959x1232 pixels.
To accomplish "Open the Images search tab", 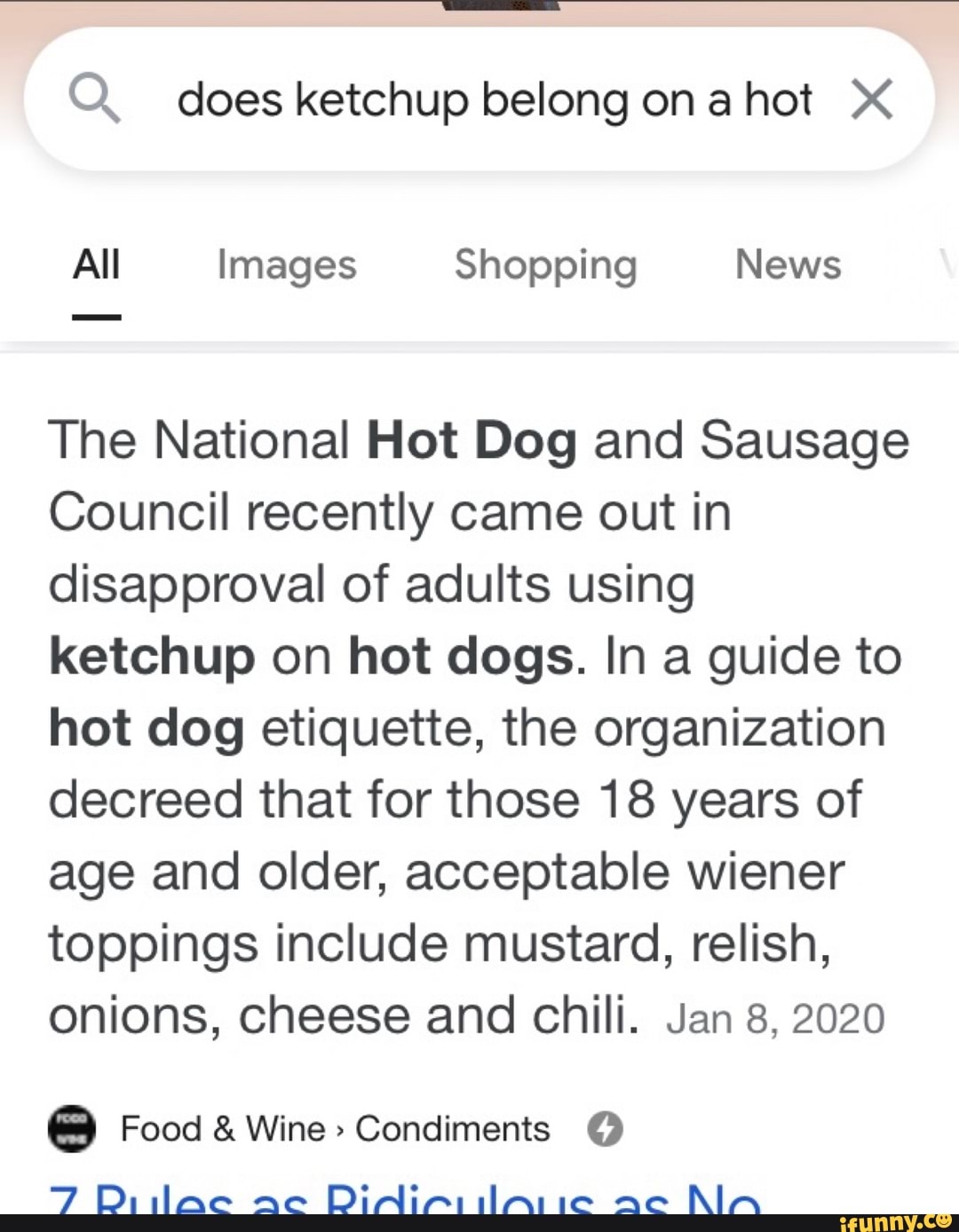I will point(286,264).
